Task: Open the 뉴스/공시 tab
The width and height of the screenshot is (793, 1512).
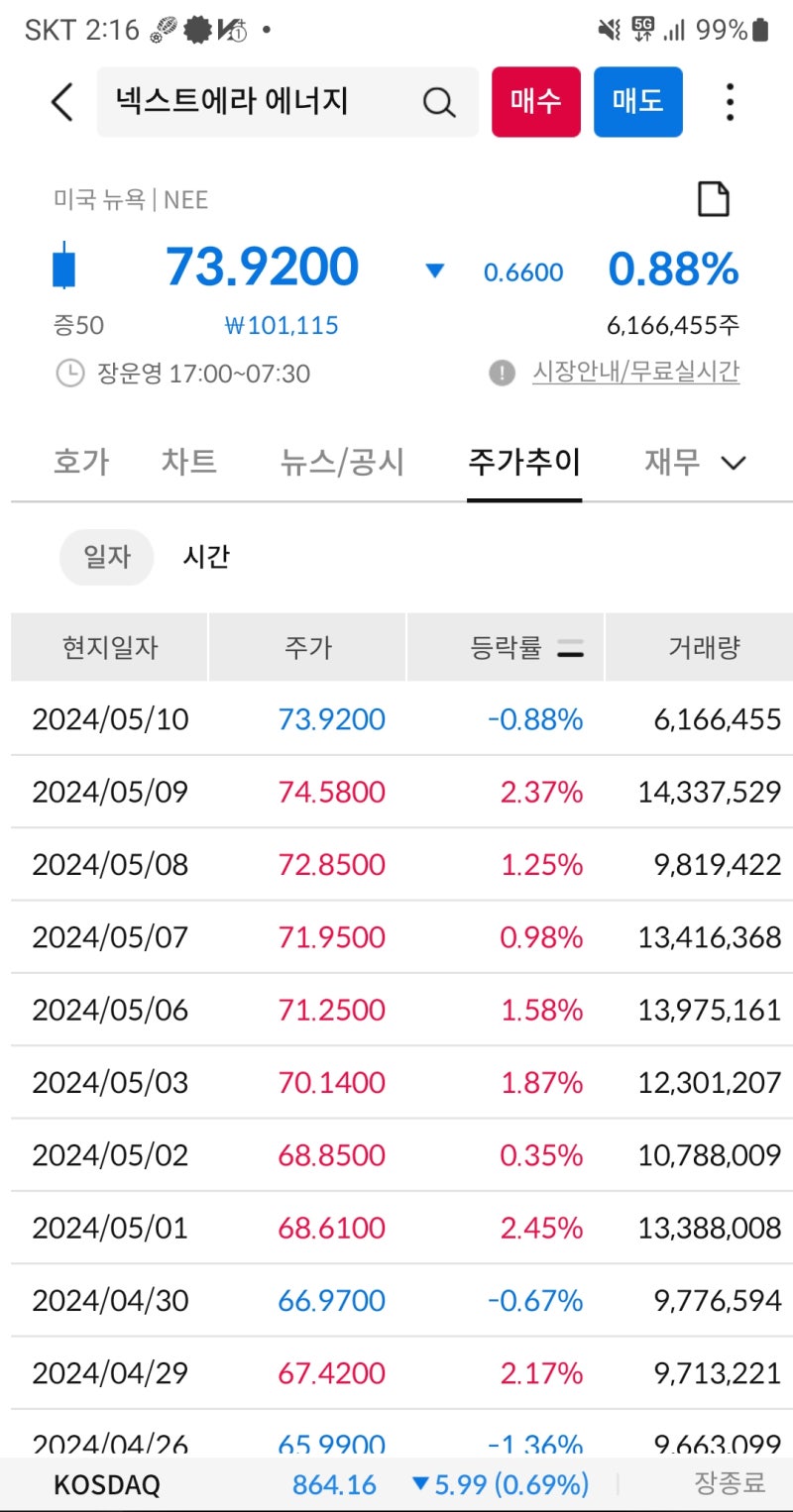Action: point(342,462)
